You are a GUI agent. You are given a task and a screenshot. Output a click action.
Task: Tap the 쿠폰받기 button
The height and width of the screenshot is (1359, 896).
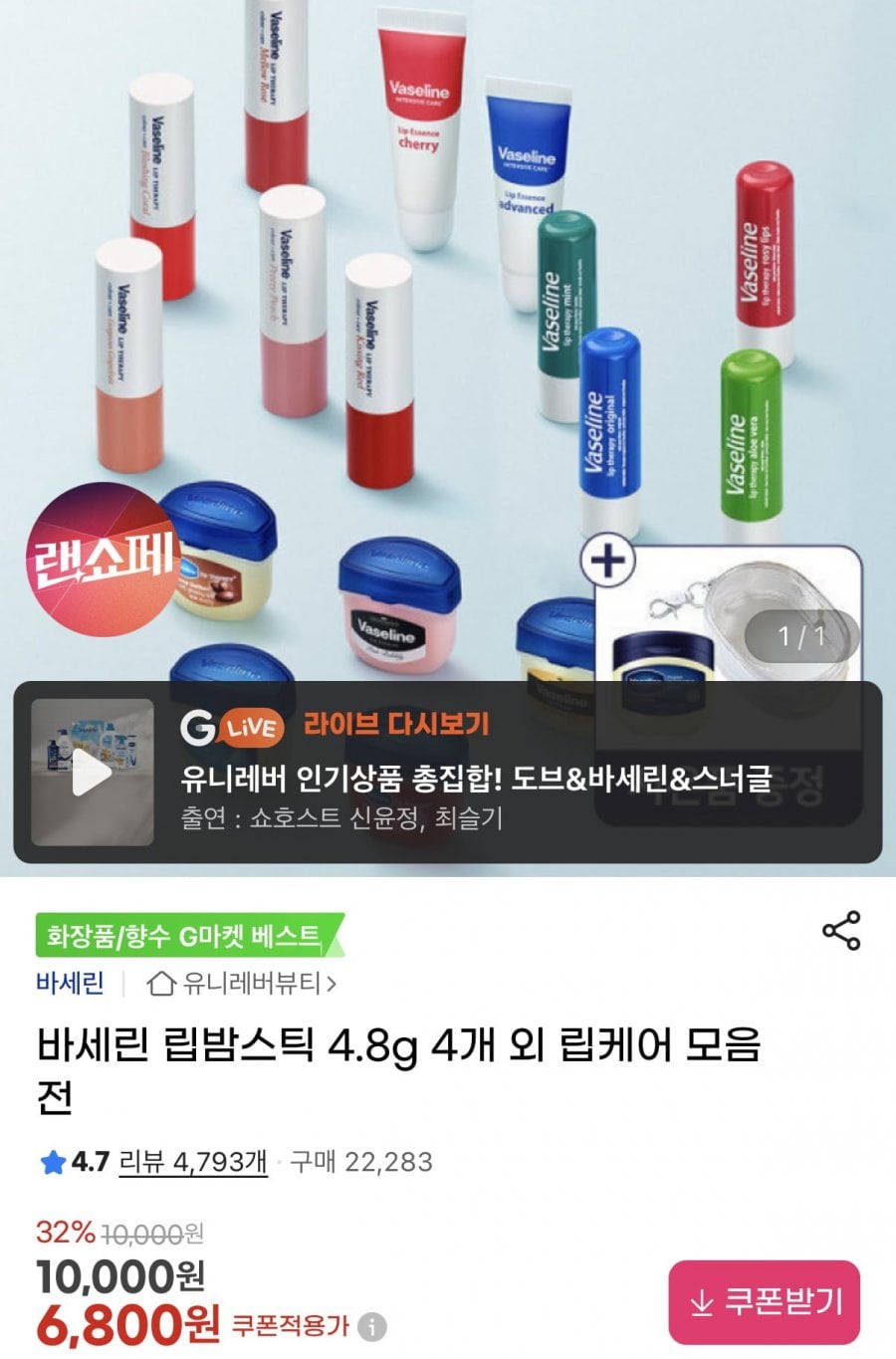[x=764, y=1301]
